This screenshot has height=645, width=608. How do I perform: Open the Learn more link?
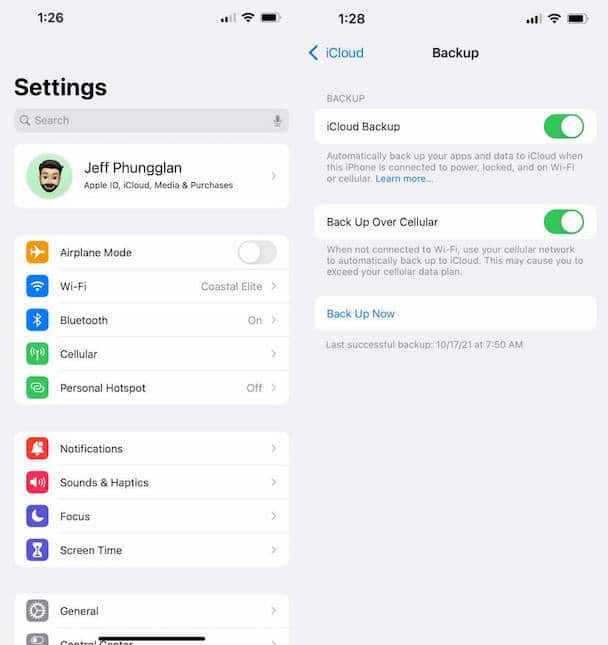tap(404, 179)
